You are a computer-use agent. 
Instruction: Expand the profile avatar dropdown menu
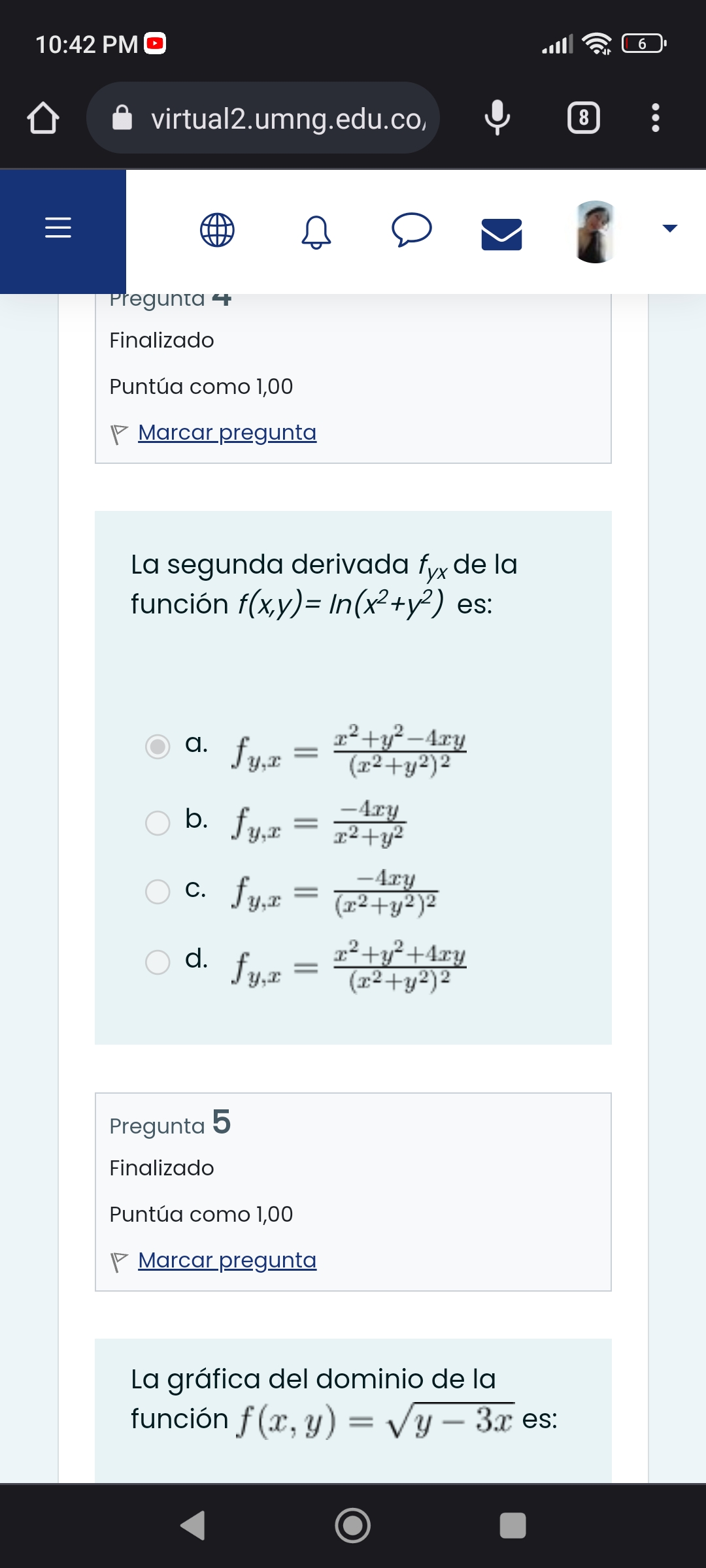coord(669,229)
